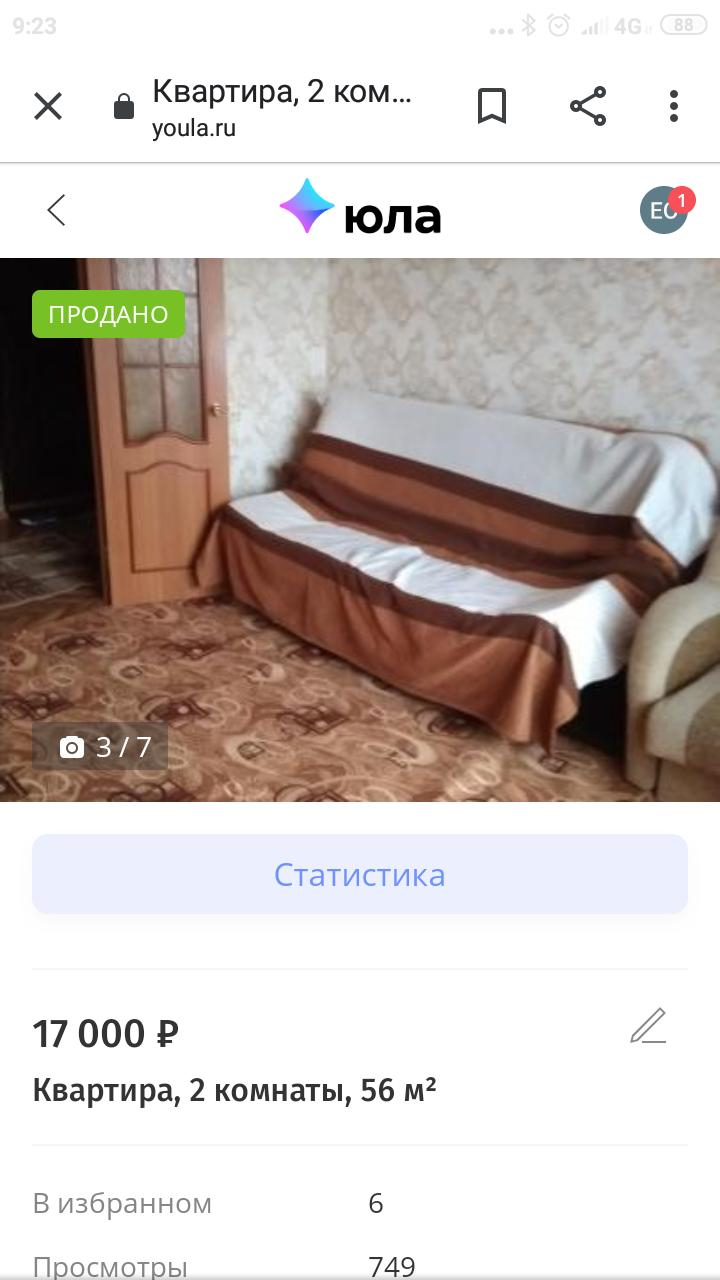The width and height of the screenshot is (720, 1280).
Task: Close the browser tab with the X
Action: pos(48,106)
